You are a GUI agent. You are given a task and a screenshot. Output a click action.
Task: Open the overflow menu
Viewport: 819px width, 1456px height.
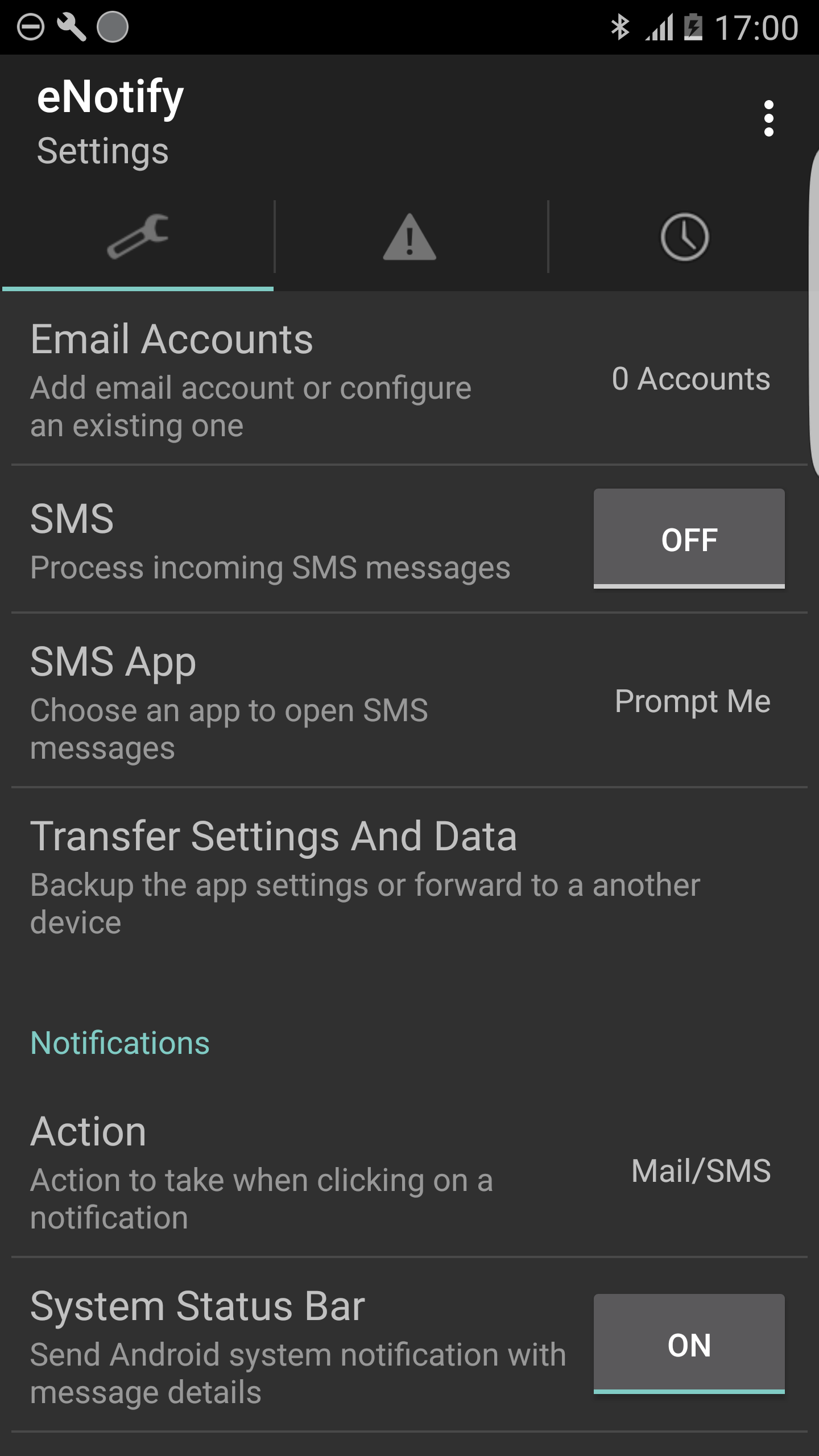tap(768, 119)
